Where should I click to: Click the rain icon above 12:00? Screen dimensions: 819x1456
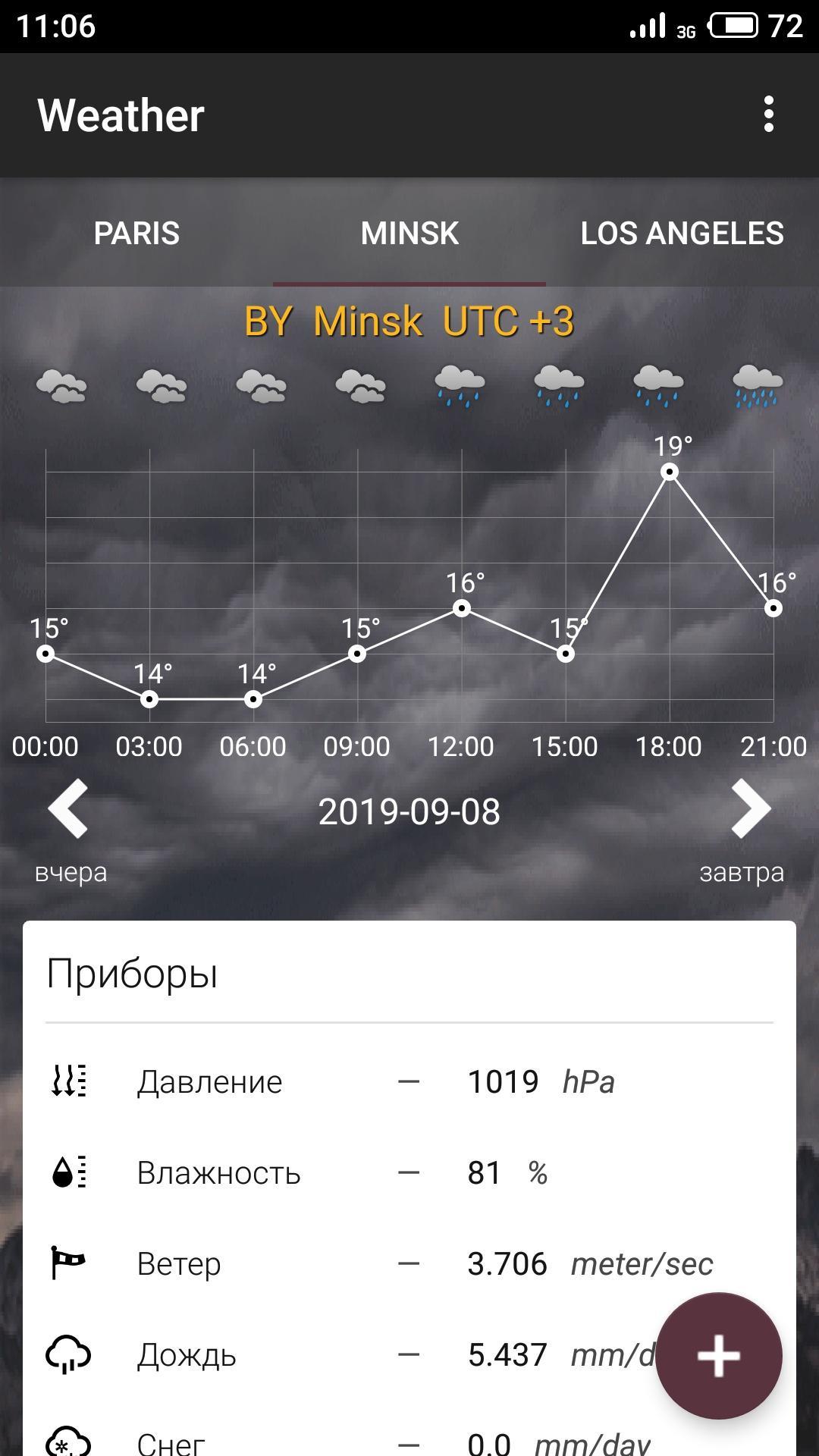click(x=460, y=387)
